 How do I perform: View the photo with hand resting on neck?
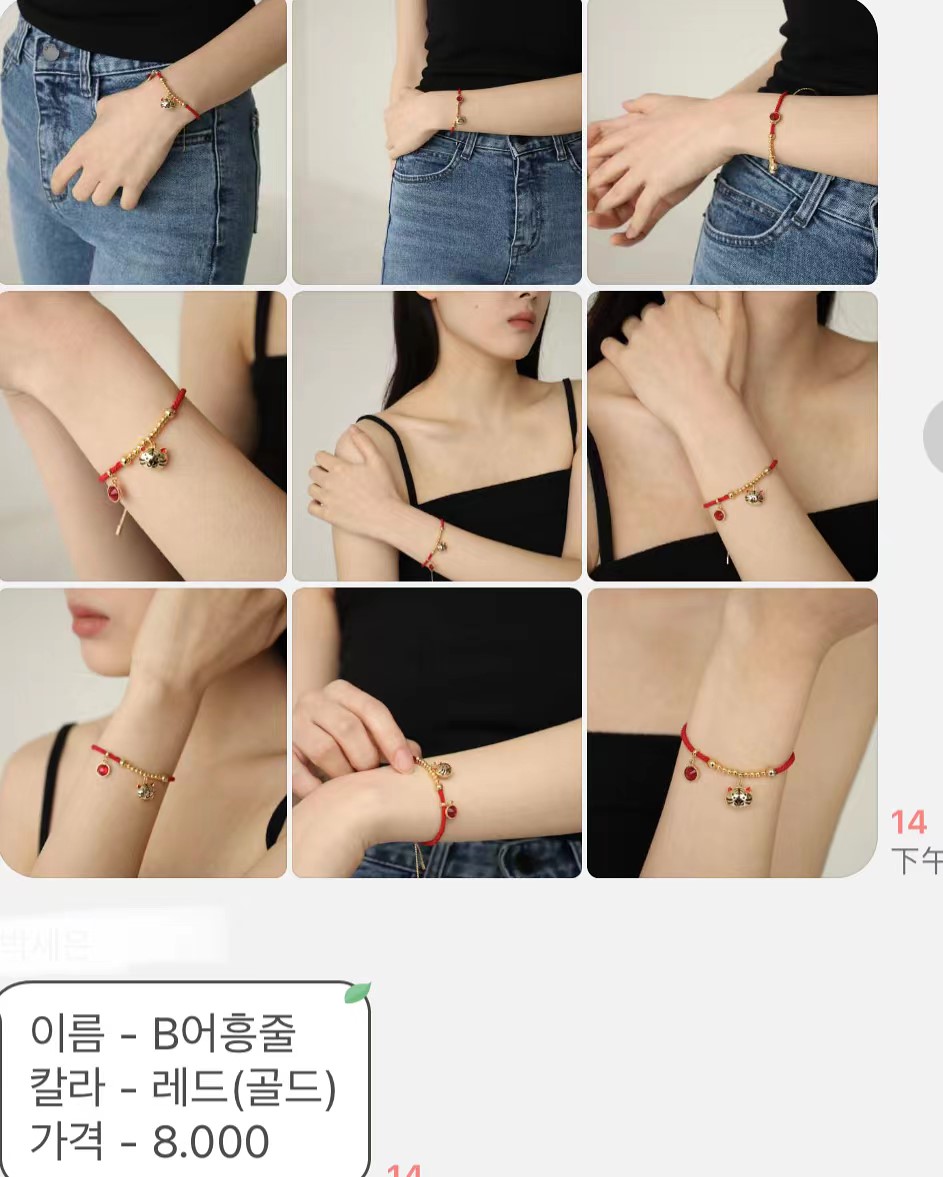731,436
